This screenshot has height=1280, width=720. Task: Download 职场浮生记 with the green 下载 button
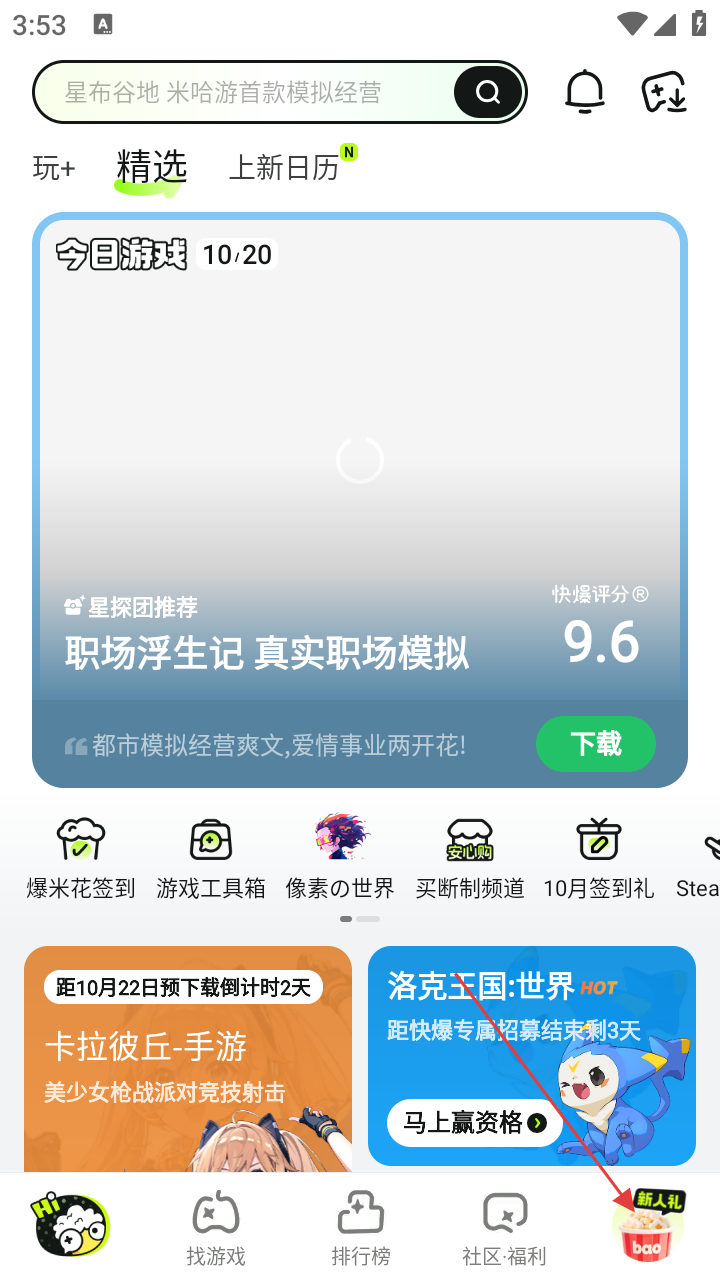(x=596, y=744)
